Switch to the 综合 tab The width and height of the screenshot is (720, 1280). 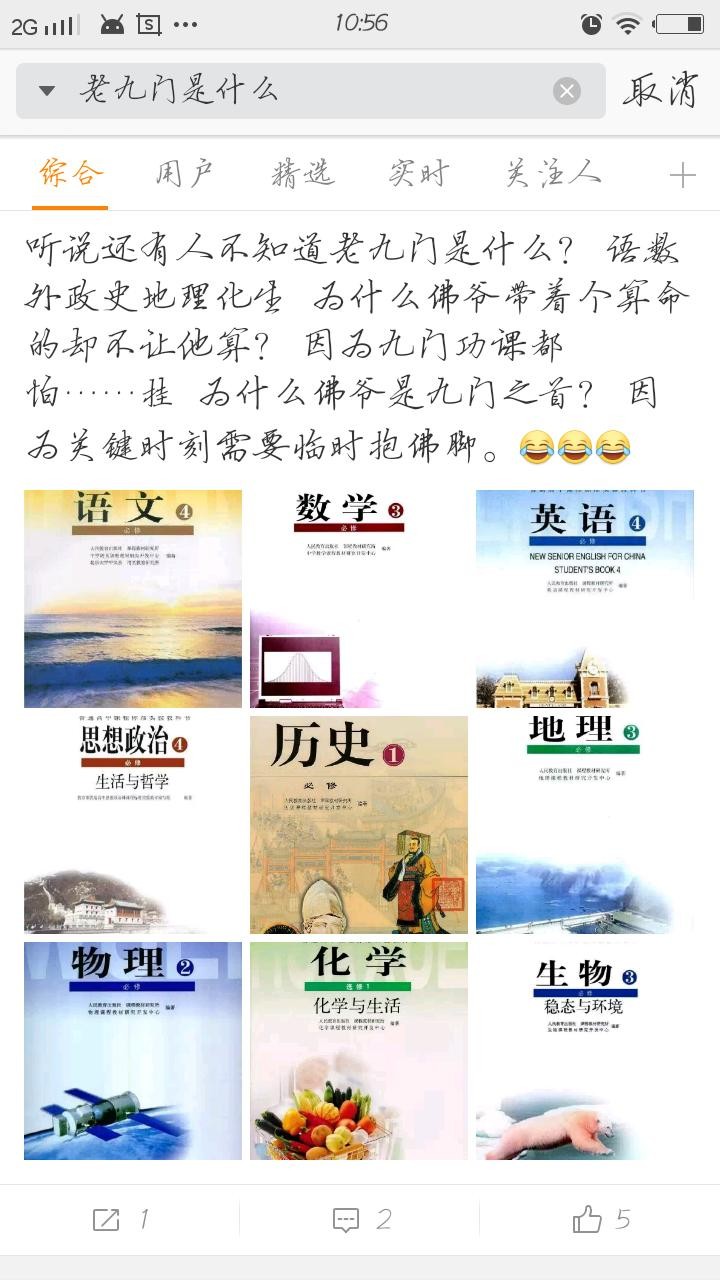70,174
